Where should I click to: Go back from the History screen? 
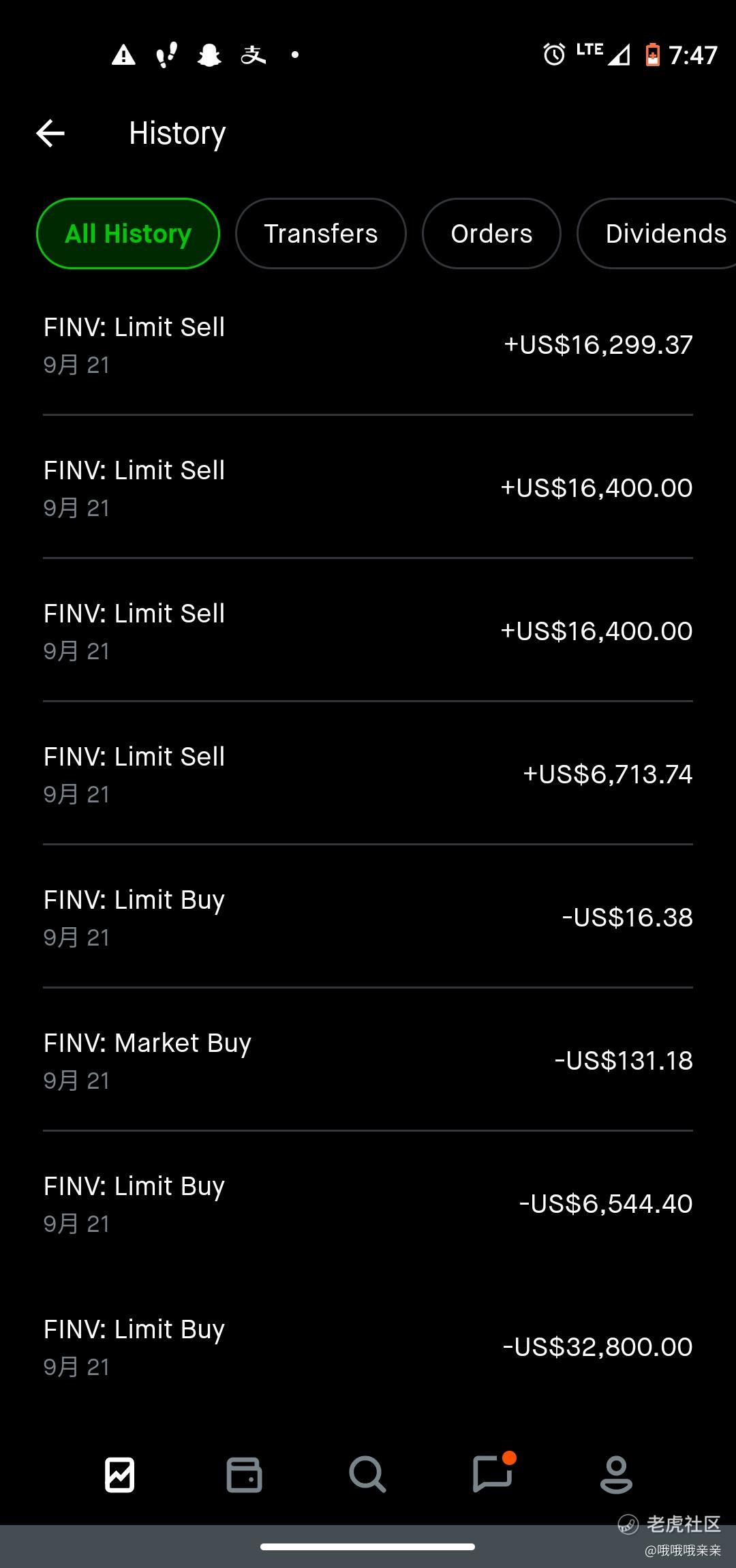point(50,133)
